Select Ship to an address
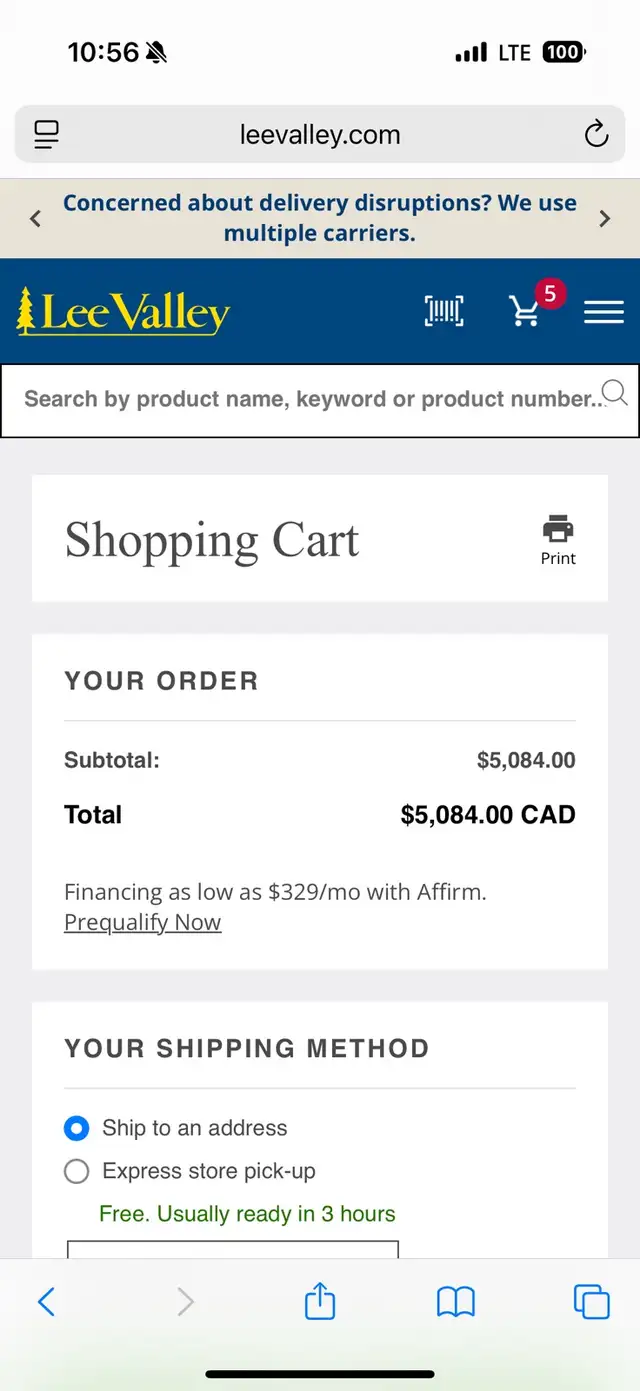Viewport: 640px width, 1391px height. [x=176, y=1128]
